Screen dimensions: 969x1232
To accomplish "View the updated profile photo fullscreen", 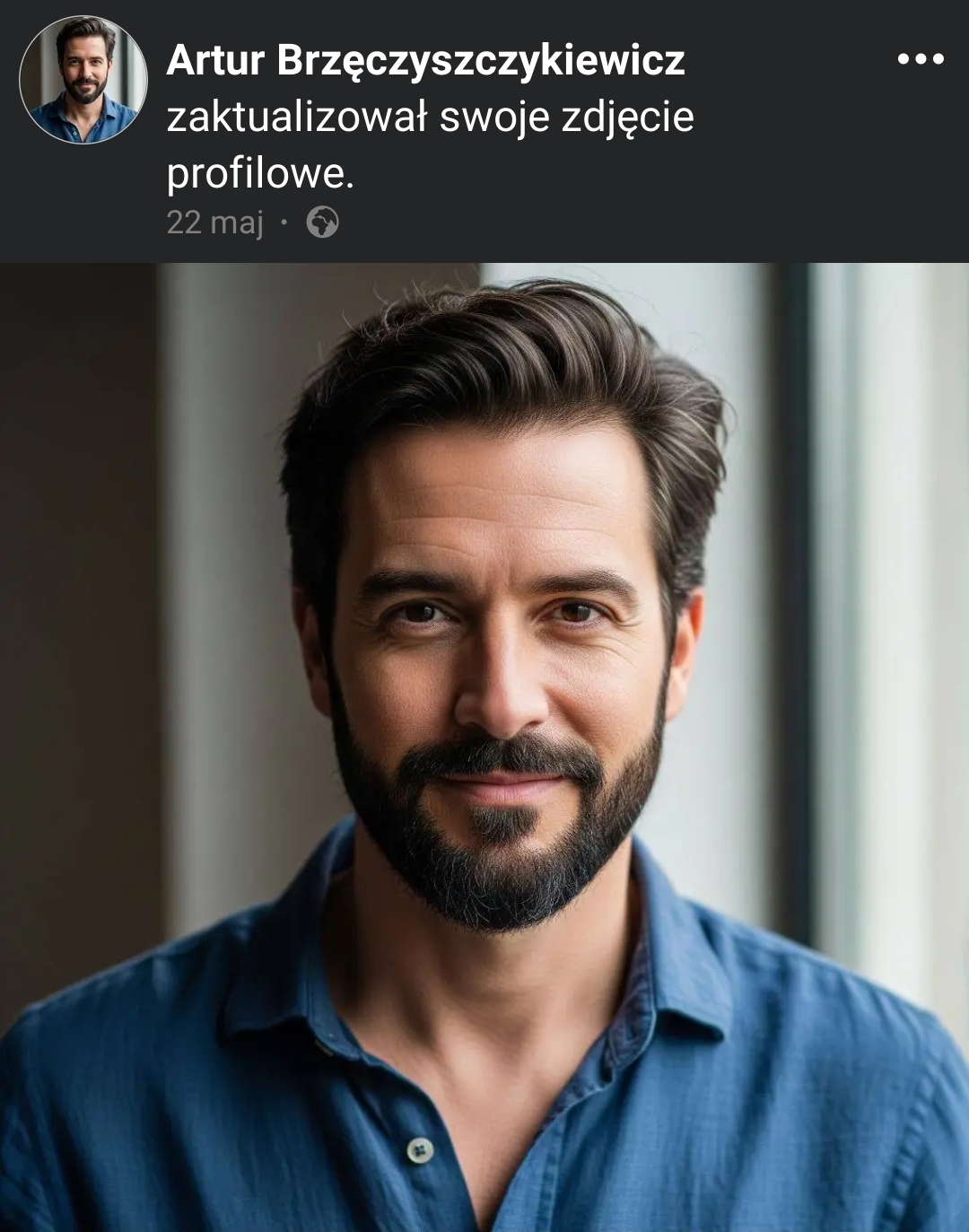I will coord(484,747).
